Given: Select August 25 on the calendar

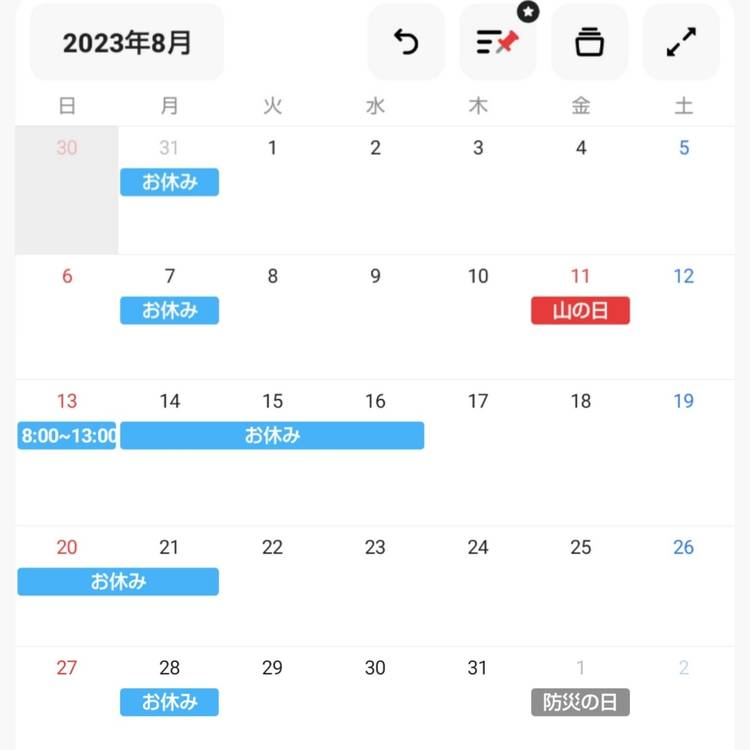Looking at the screenshot, I should point(581,548).
